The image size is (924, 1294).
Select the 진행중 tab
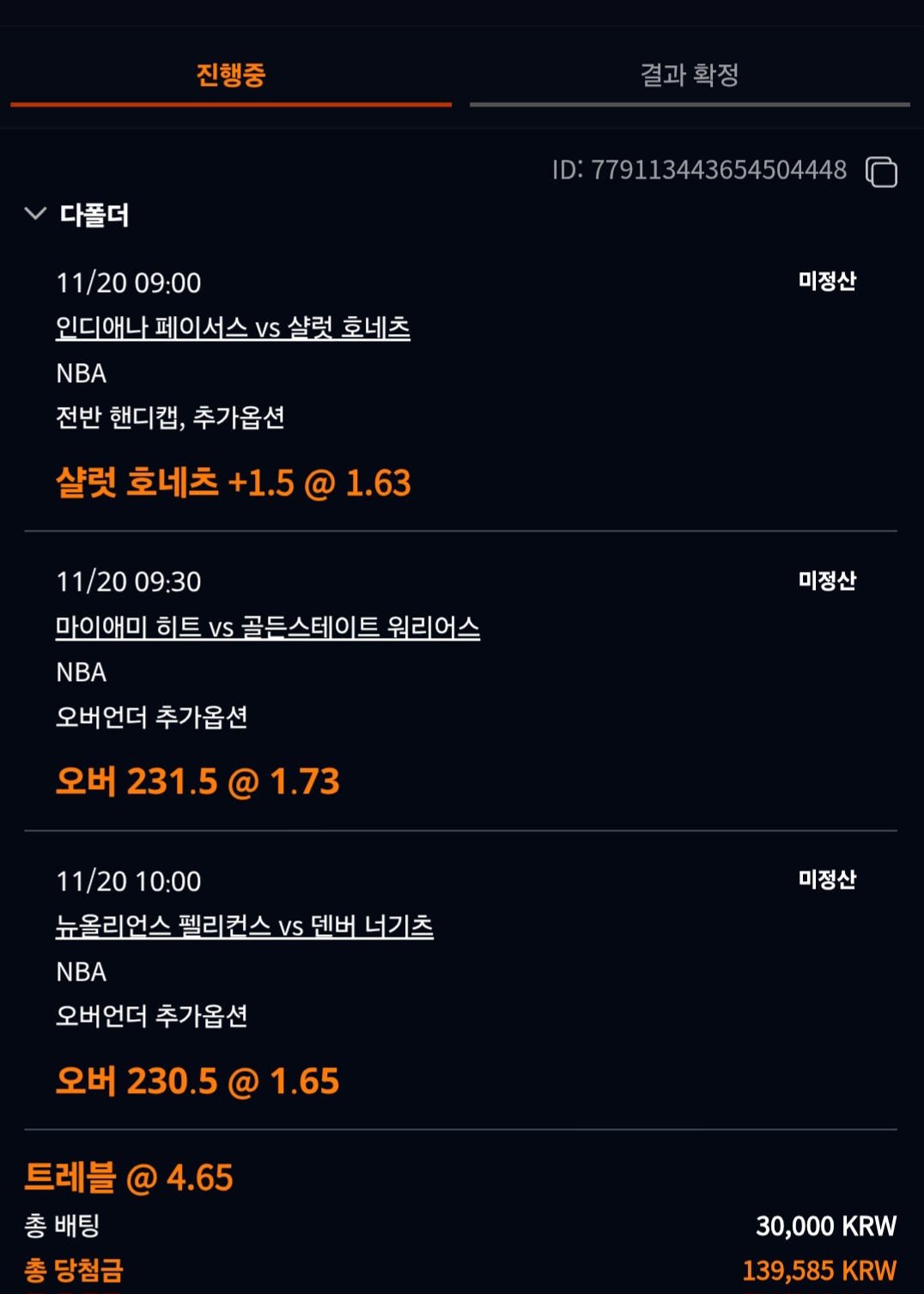click(x=230, y=76)
